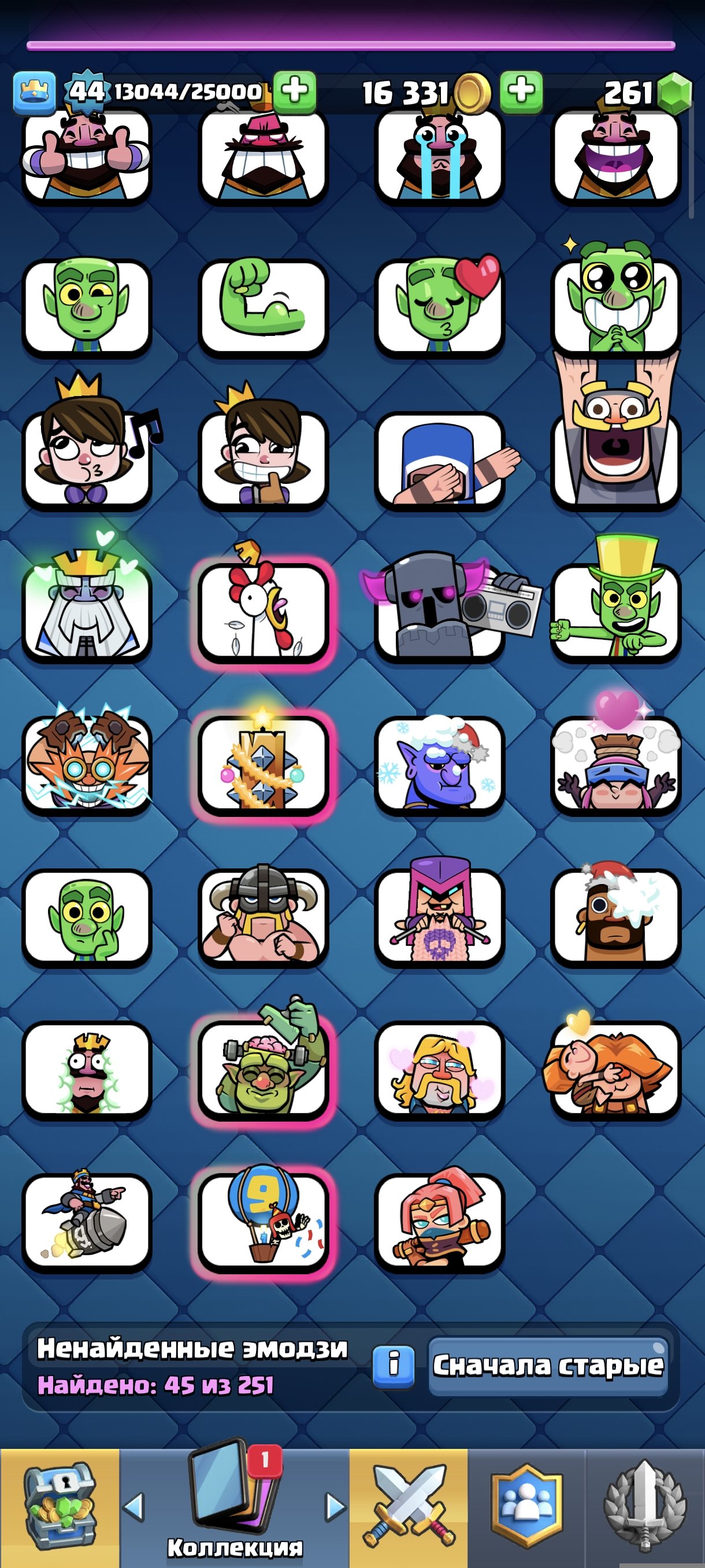The height and width of the screenshot is (1568, 705).
Task: Tap the plus button next to experience
Action: tap(294, 91)
